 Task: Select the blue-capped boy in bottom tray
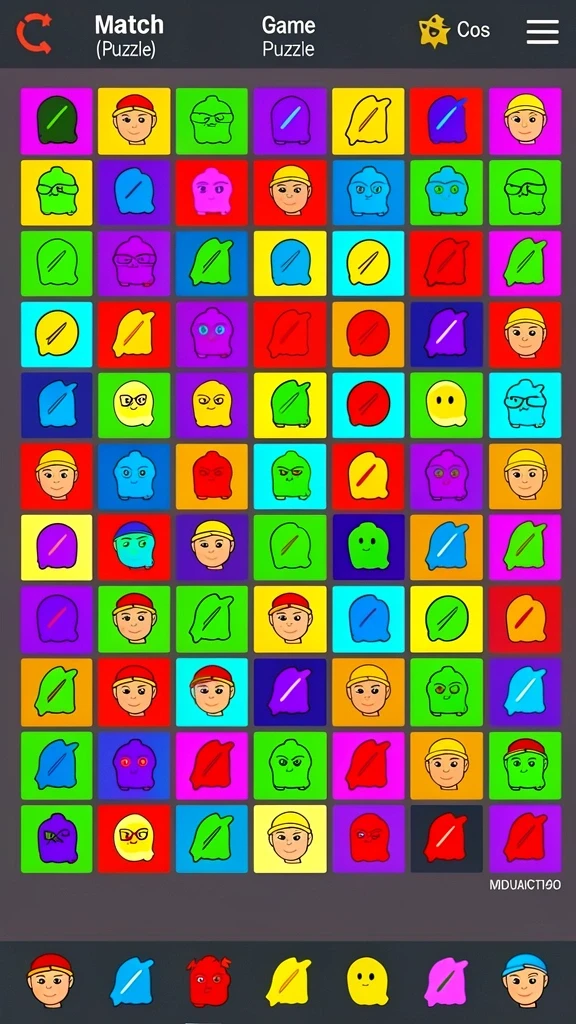click(x=525, y=980)
